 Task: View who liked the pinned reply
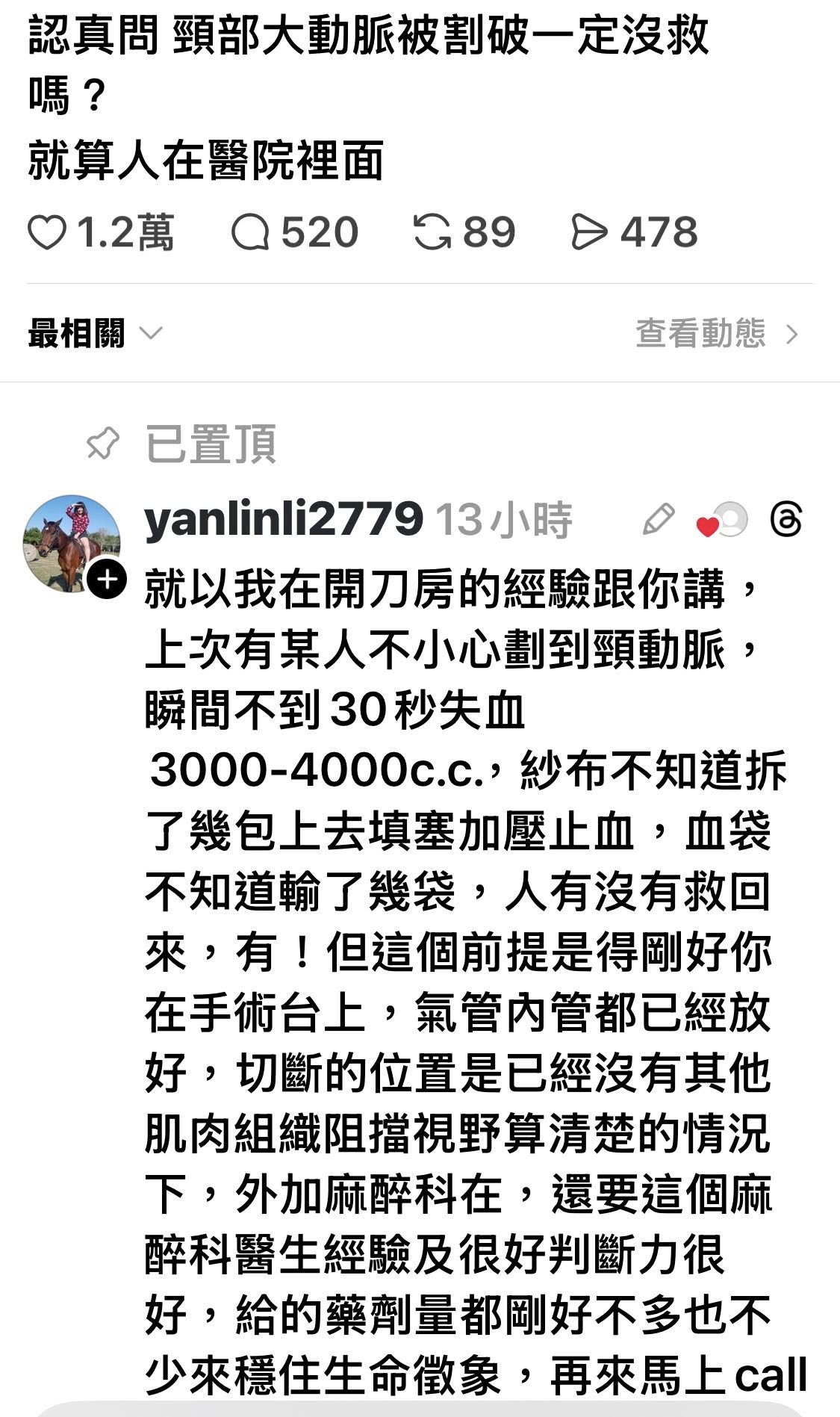(723, 521)
